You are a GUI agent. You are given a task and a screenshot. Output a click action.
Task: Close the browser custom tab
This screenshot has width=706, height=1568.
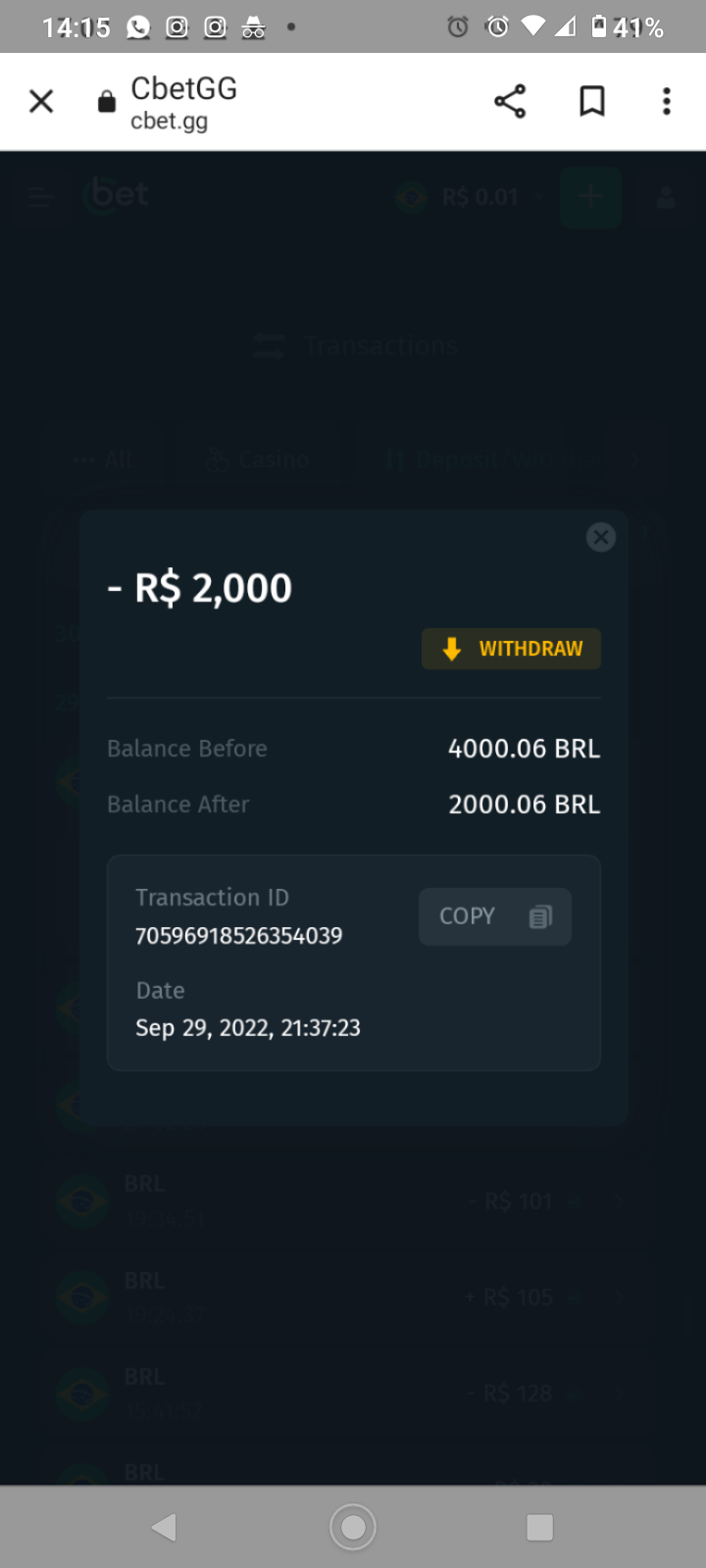[41, 101]
